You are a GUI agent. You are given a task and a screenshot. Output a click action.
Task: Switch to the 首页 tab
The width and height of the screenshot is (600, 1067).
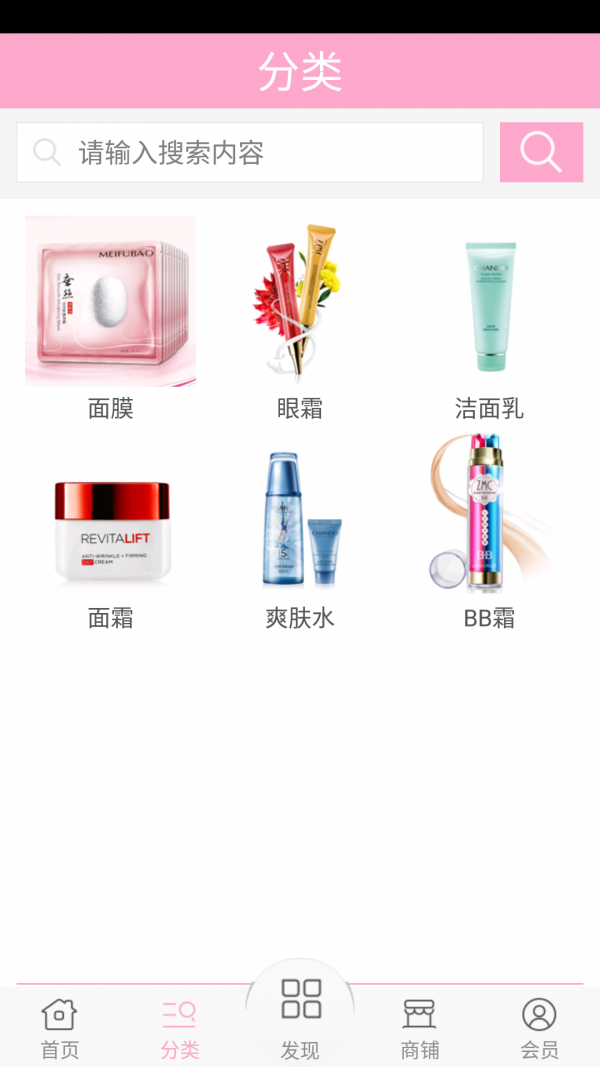[x=59, y=1028]
